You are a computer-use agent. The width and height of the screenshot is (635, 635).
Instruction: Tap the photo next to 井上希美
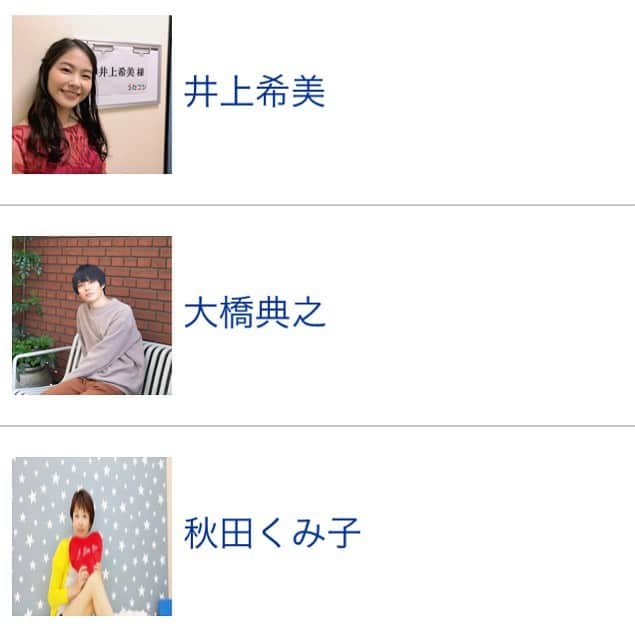(91, 94)
